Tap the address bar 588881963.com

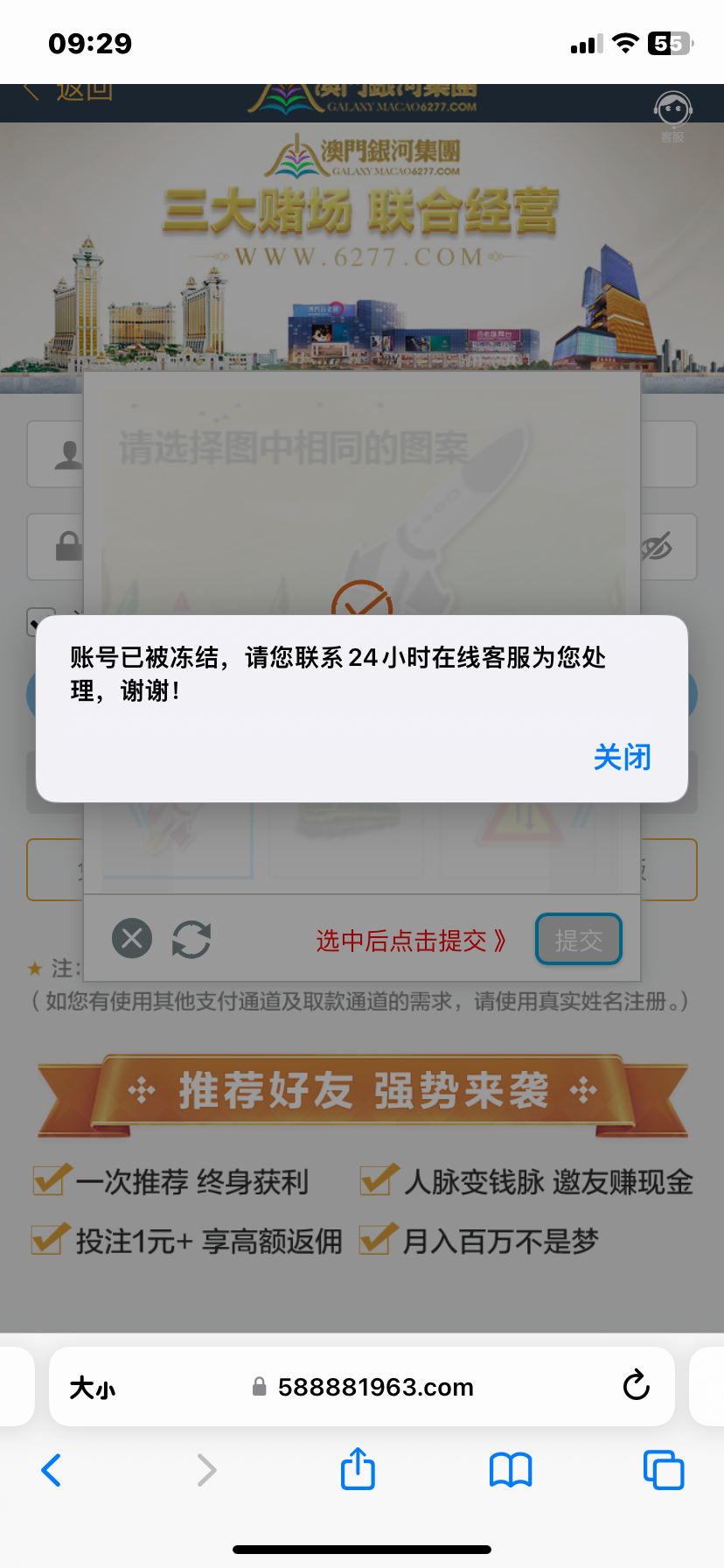375,1387
